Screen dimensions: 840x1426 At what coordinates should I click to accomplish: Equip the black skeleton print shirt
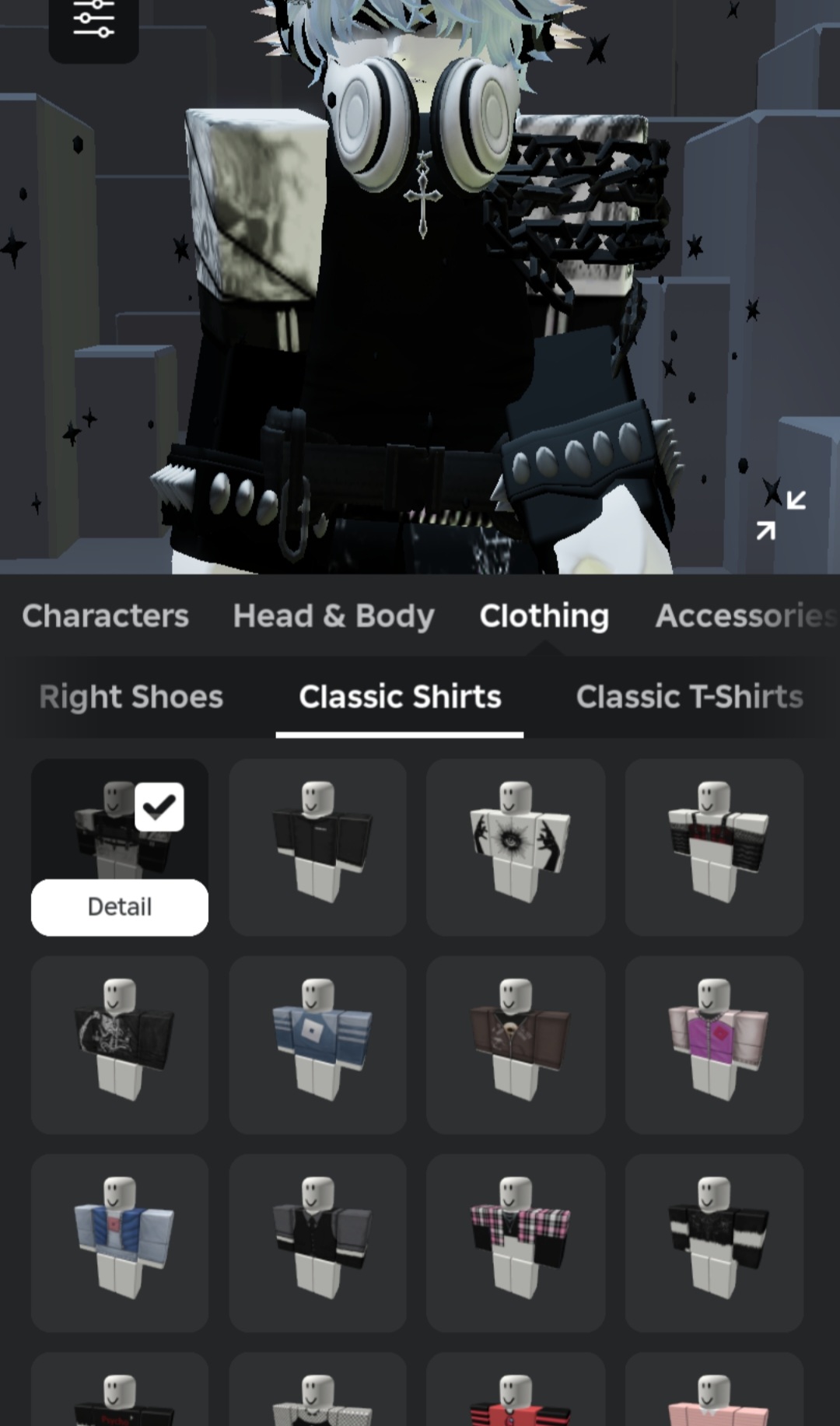[120, 1045]
